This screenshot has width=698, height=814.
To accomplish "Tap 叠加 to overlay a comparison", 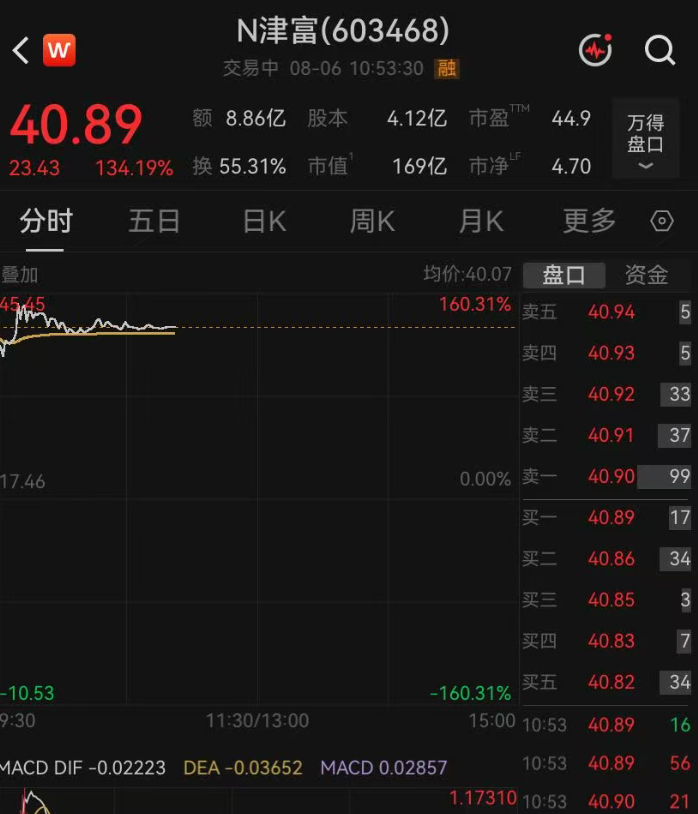I will point(20,275).
